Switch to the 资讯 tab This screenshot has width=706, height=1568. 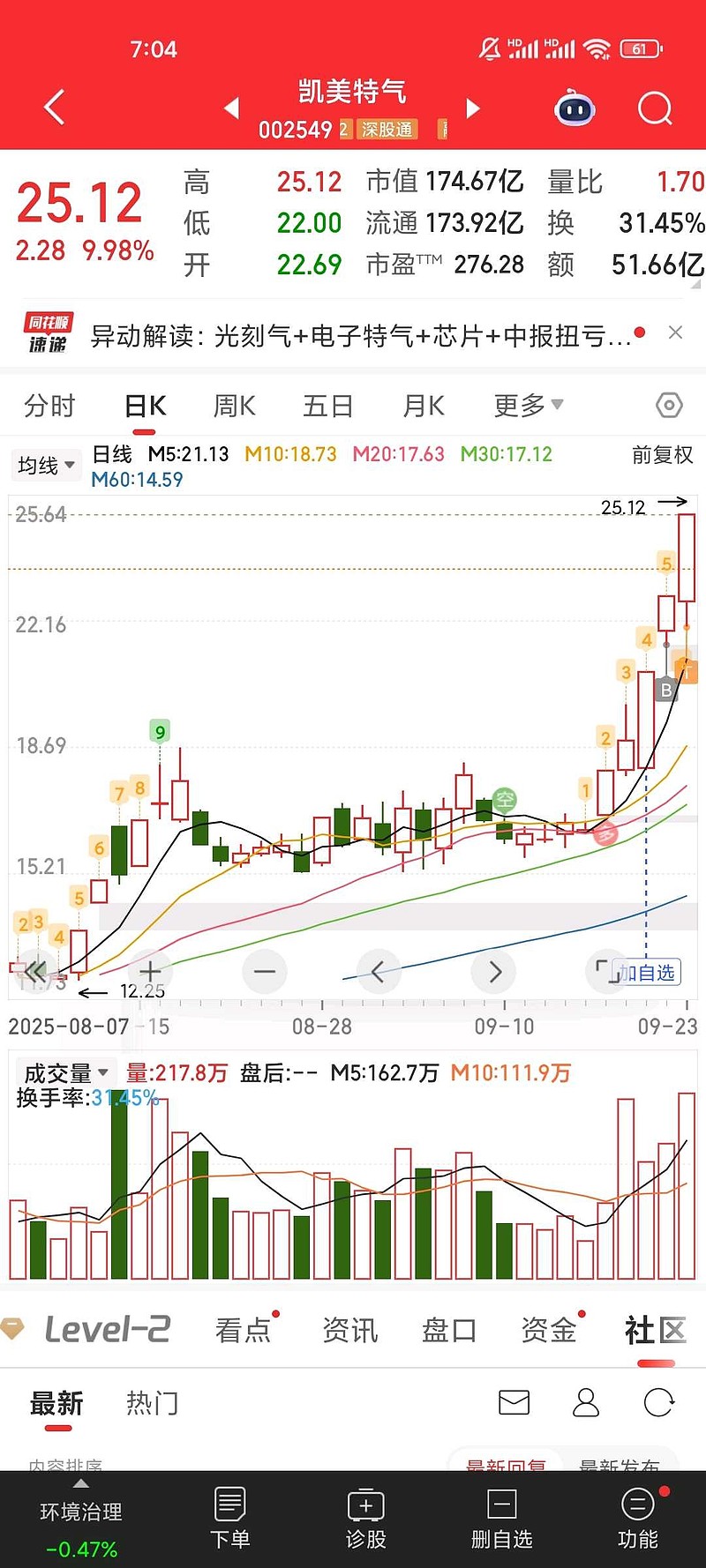tap(349, 1330)
